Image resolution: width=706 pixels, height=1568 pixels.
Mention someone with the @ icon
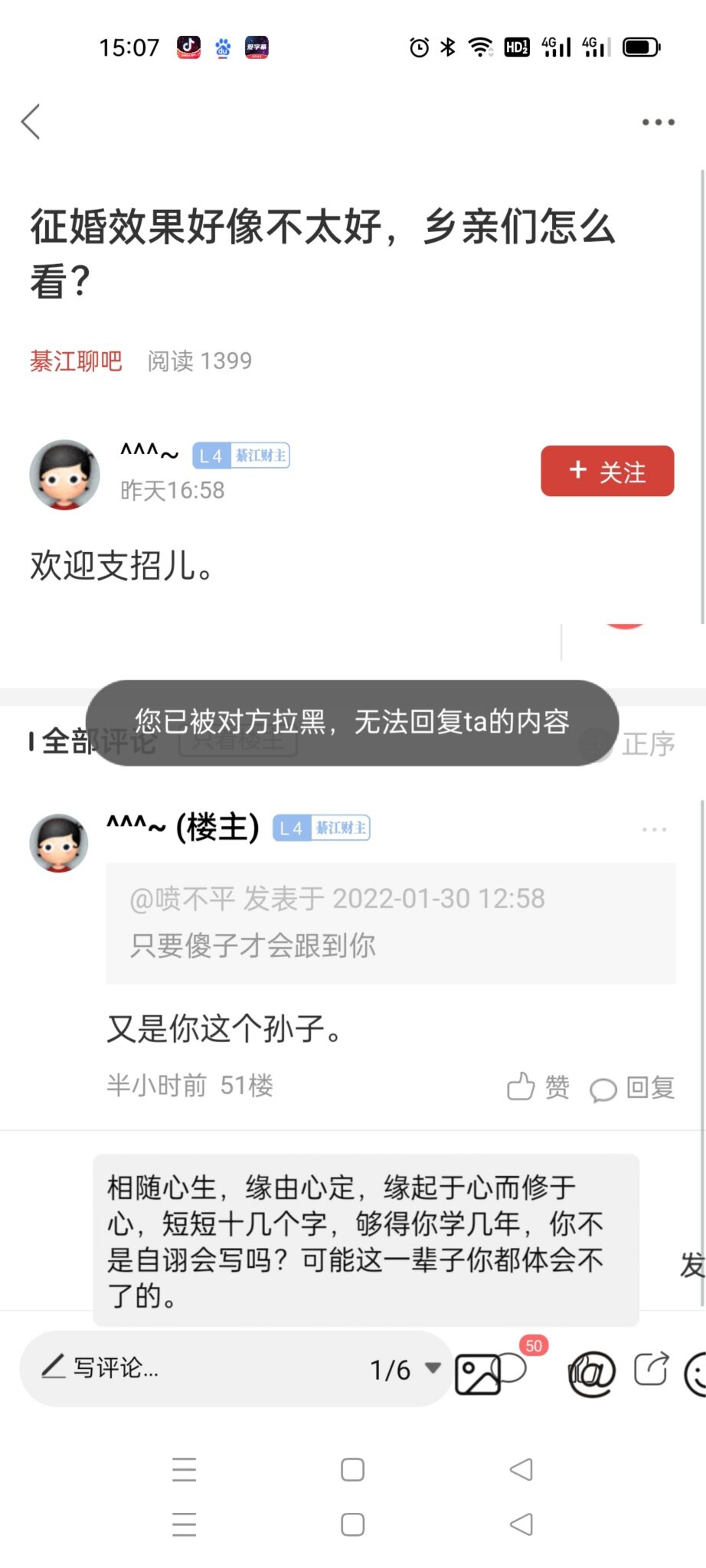point(592,1373)
